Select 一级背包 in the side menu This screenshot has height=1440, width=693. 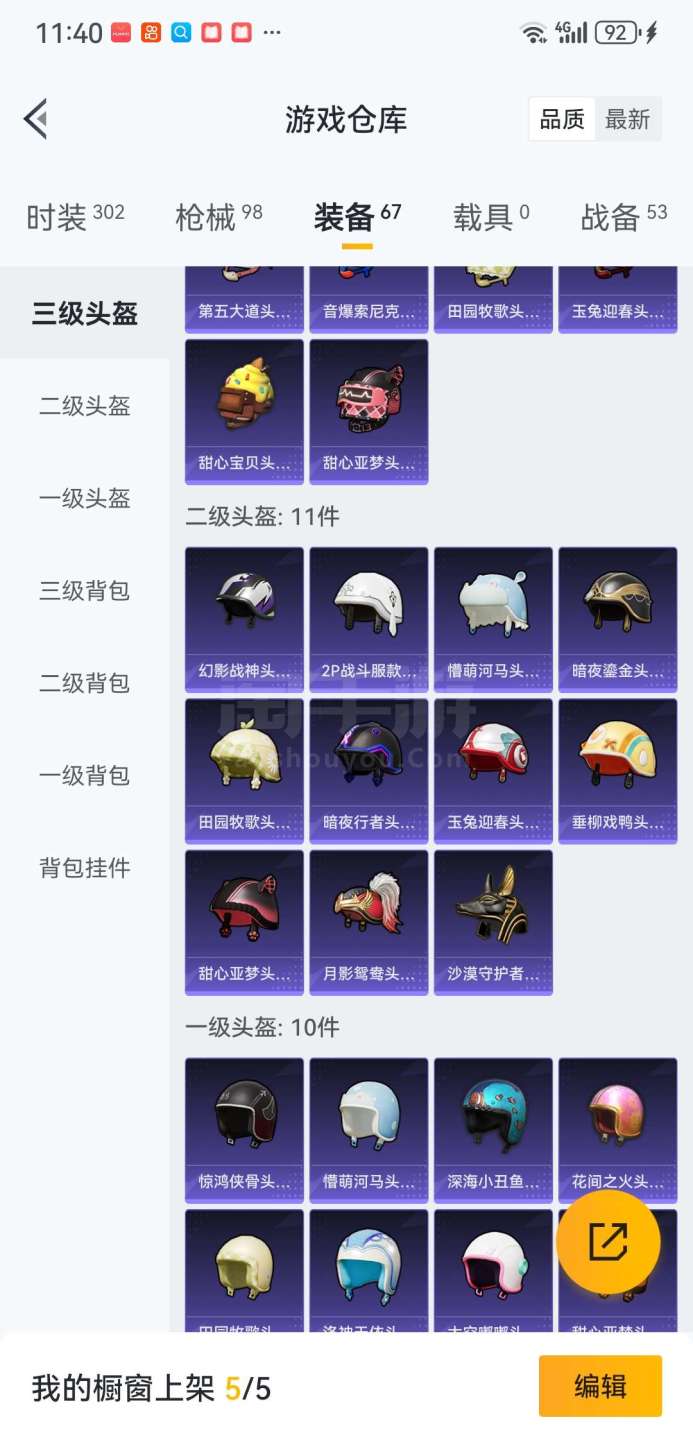click(85, 775)
